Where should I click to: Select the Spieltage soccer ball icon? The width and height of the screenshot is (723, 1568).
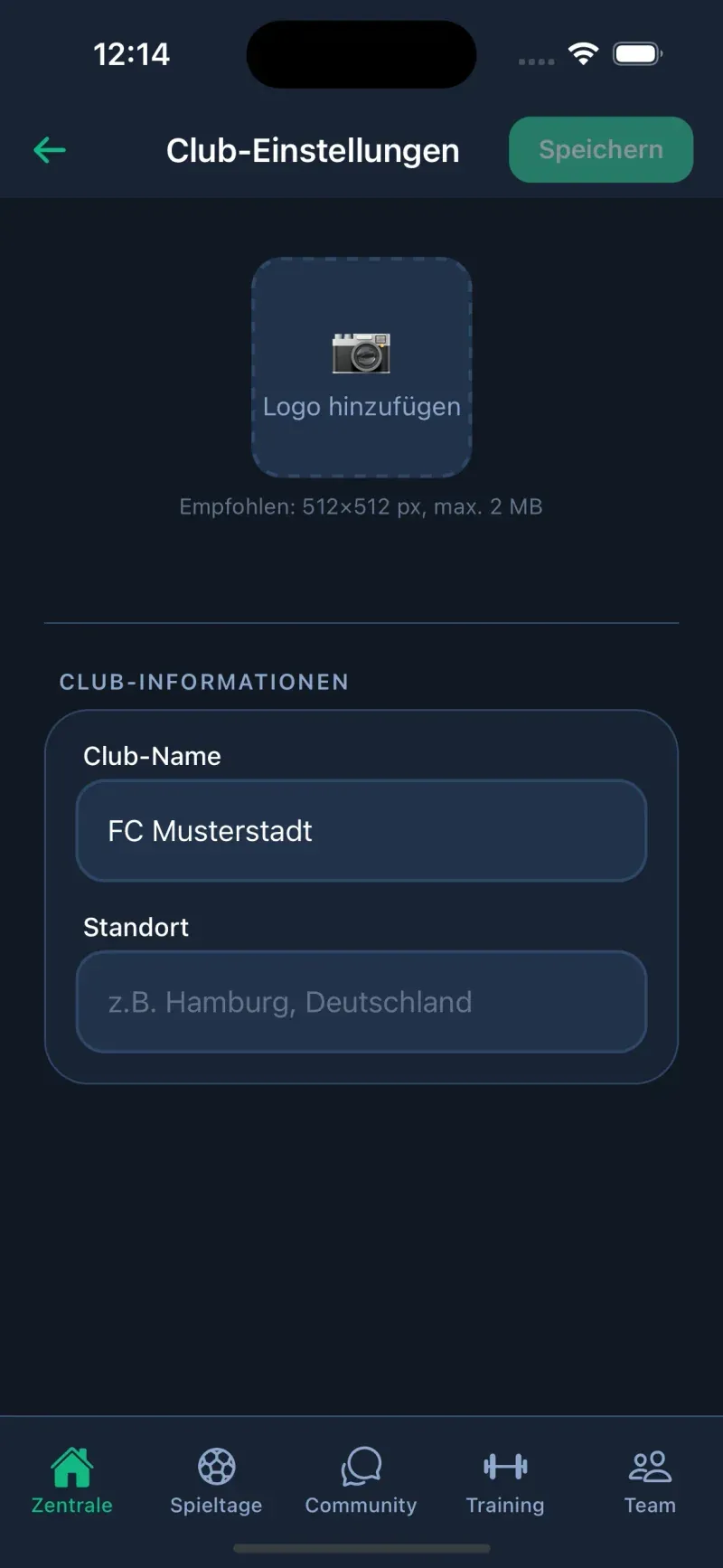(215, 1465)
